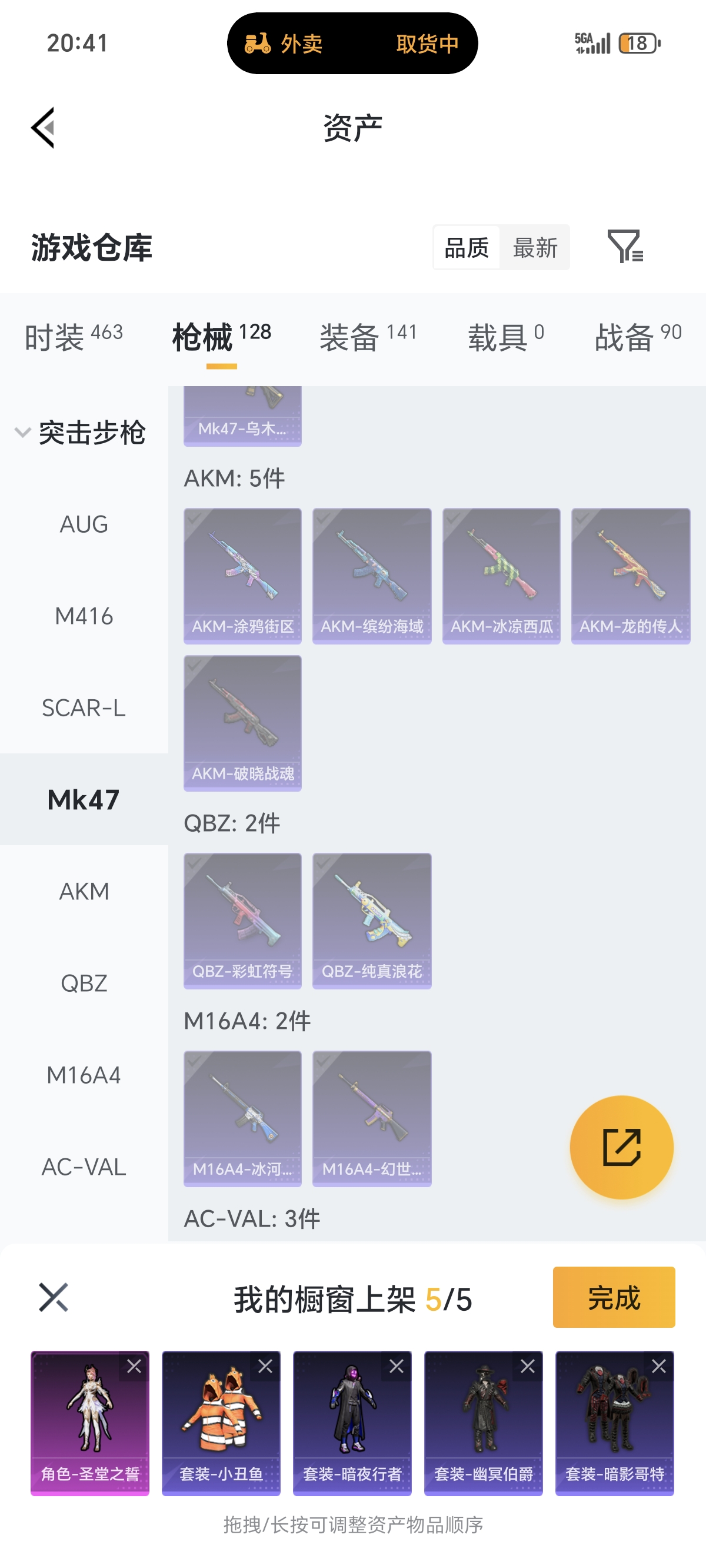
Task: Switch to the 装备 tab
Action: (368, 337)
